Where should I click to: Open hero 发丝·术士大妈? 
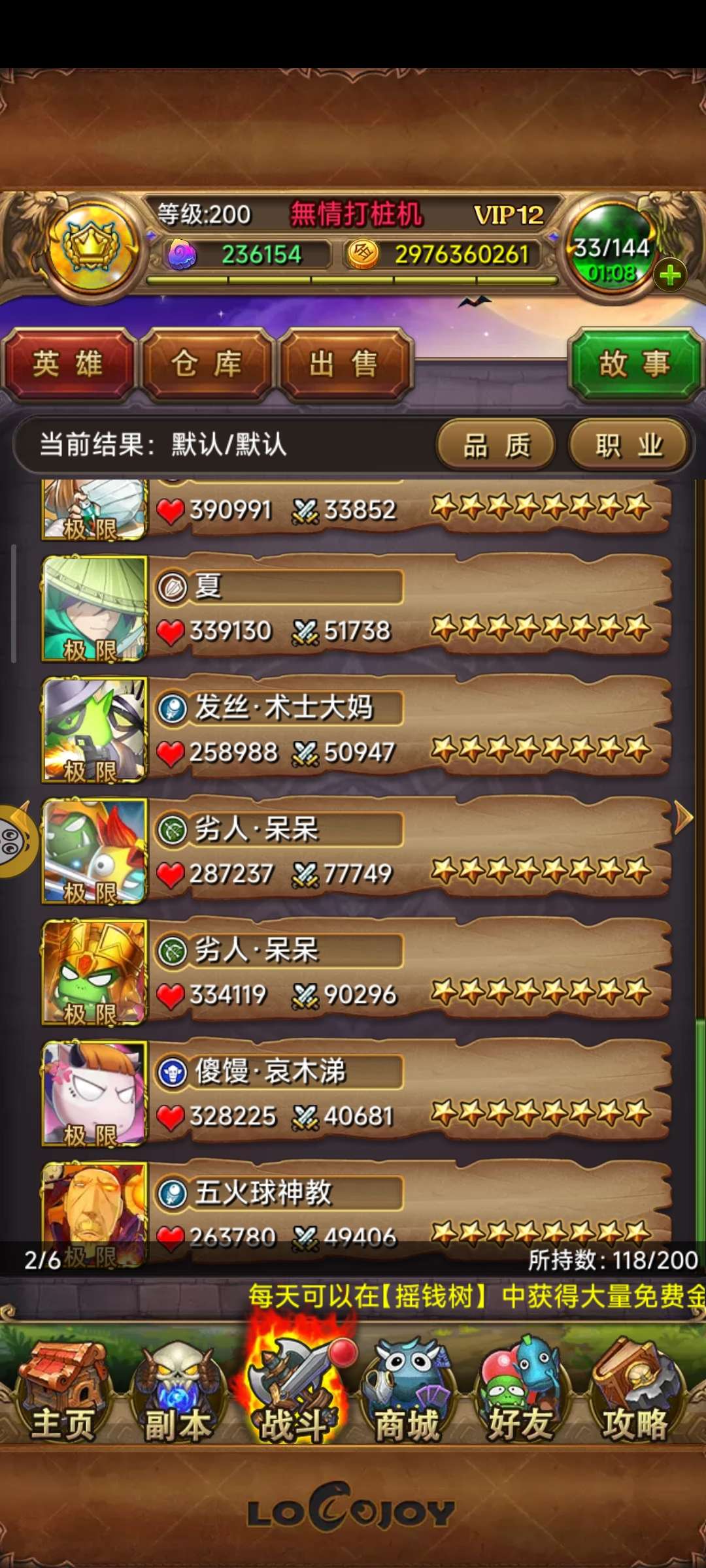click(x=356, y=730)
